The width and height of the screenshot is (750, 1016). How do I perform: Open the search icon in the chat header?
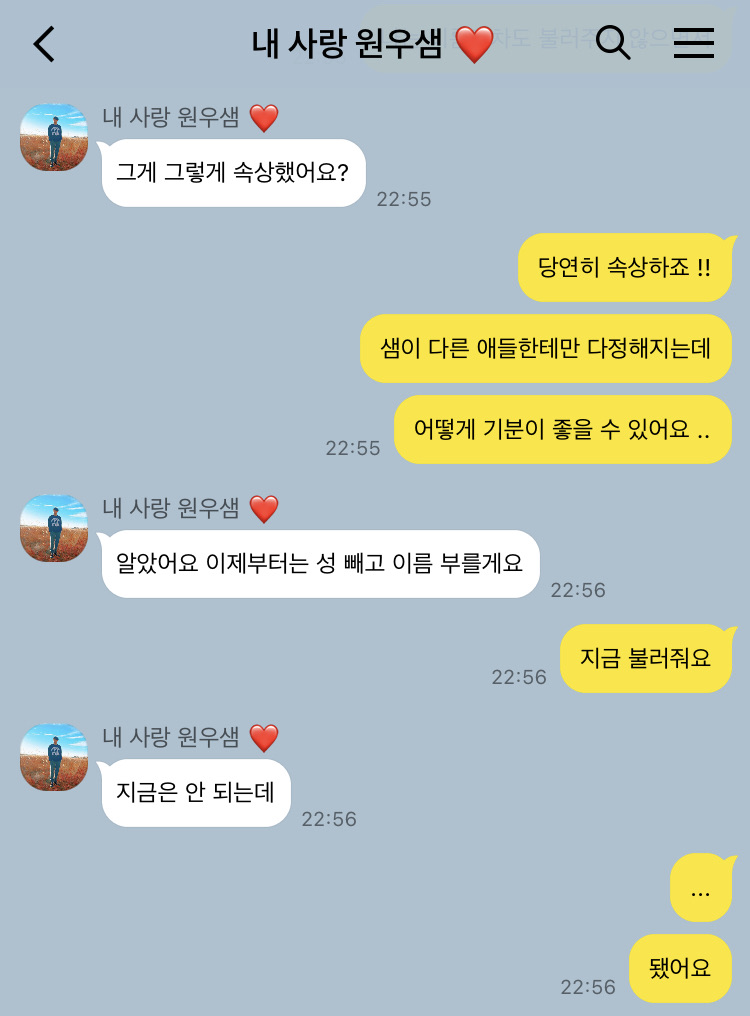tap(614, 44)
